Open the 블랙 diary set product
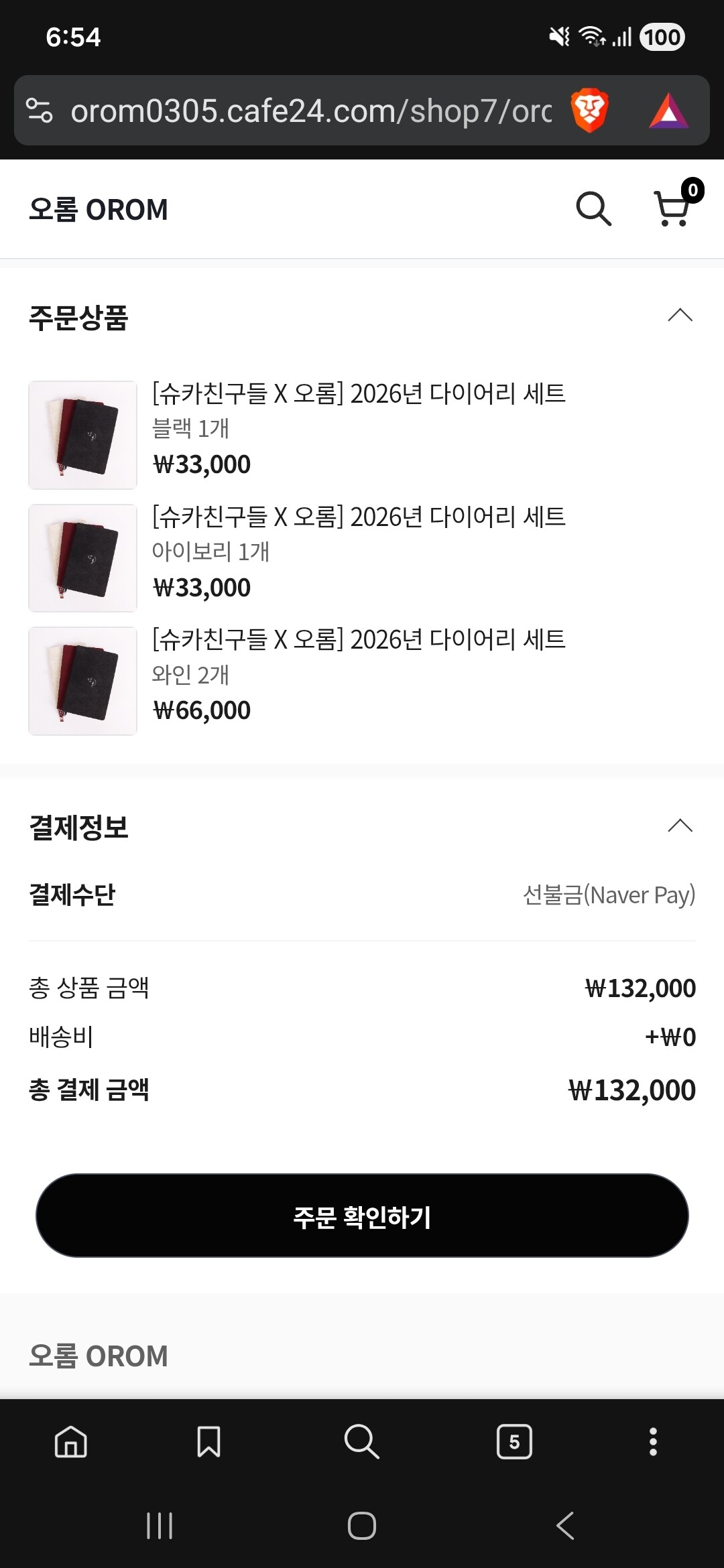 click(359, 394)
